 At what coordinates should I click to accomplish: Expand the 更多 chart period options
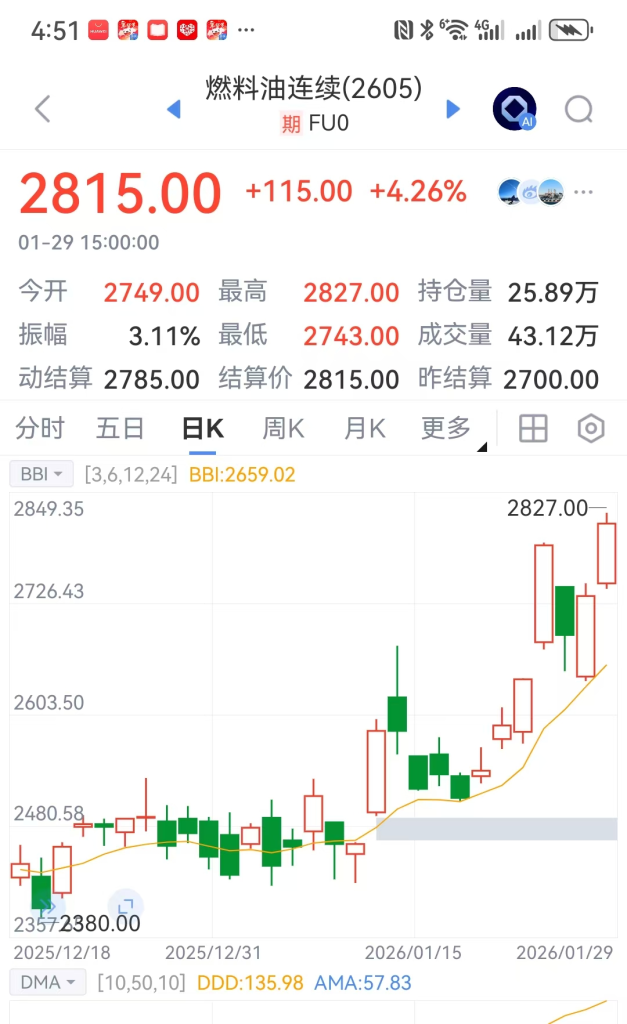pyautogui.click(x=447, y=429)
